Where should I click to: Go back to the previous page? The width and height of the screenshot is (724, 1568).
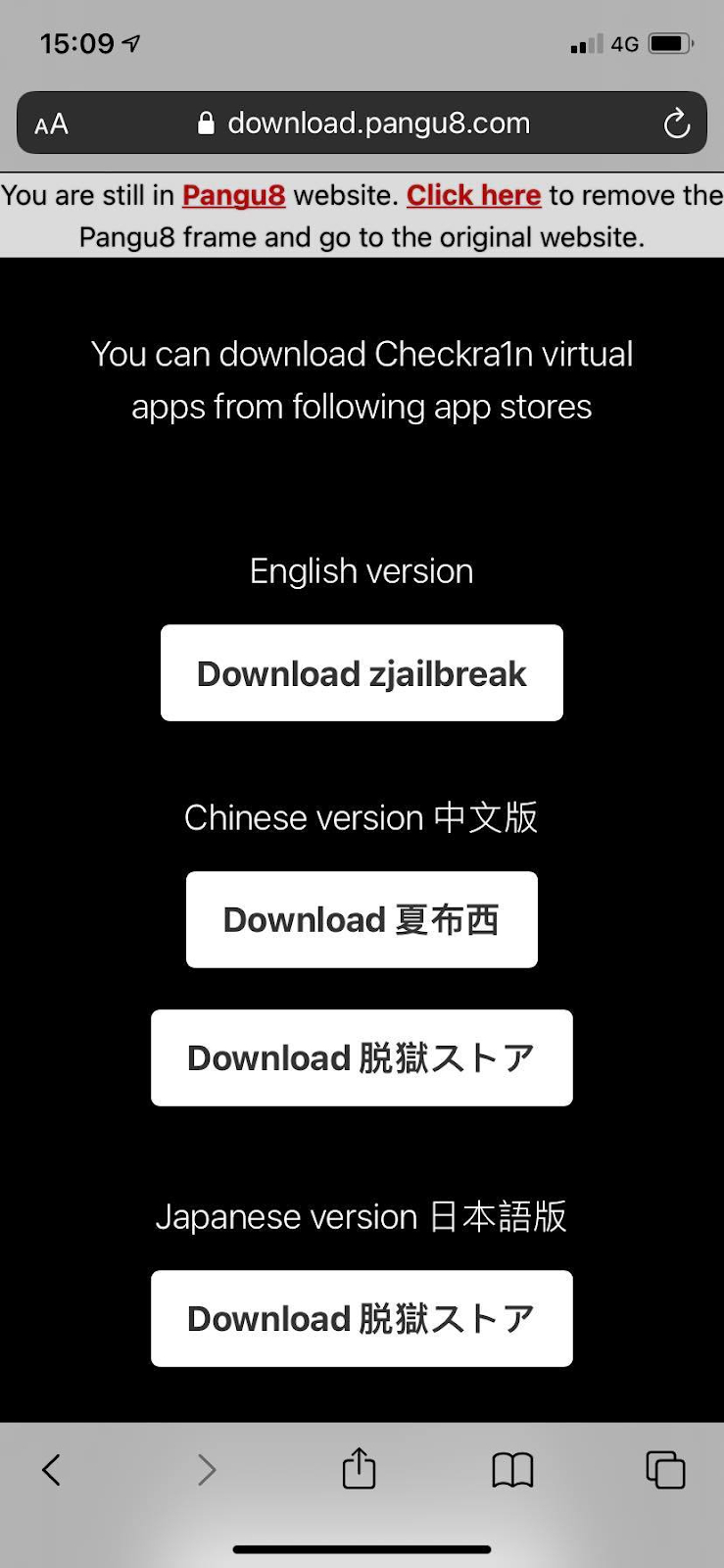[52, 1469]
